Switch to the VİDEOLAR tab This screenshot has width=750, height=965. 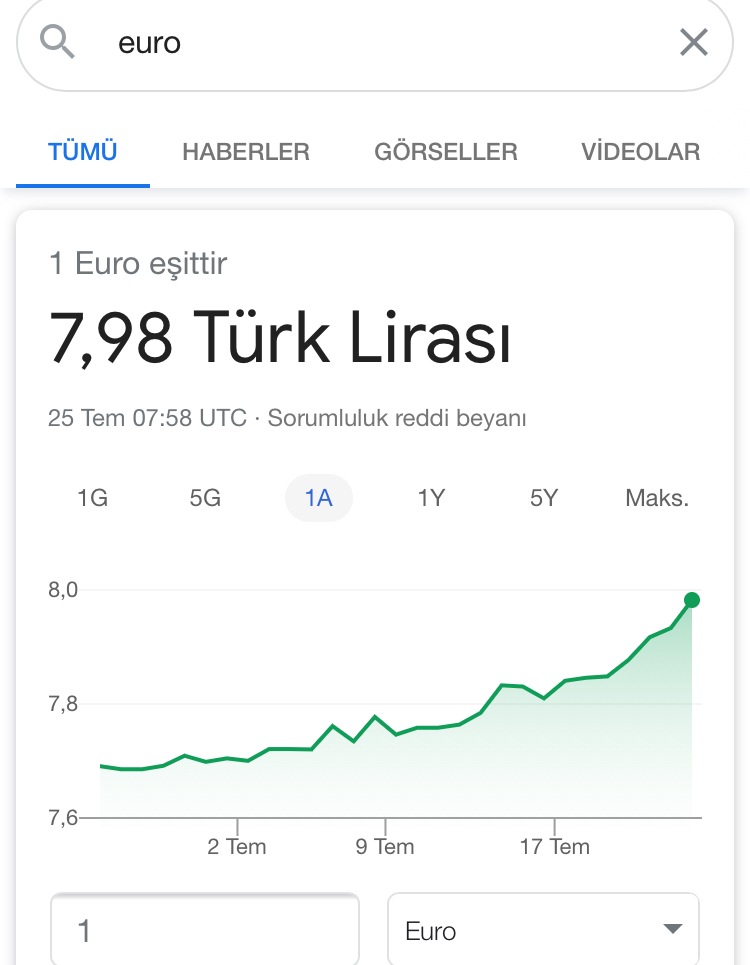click(x=640, y=152)
